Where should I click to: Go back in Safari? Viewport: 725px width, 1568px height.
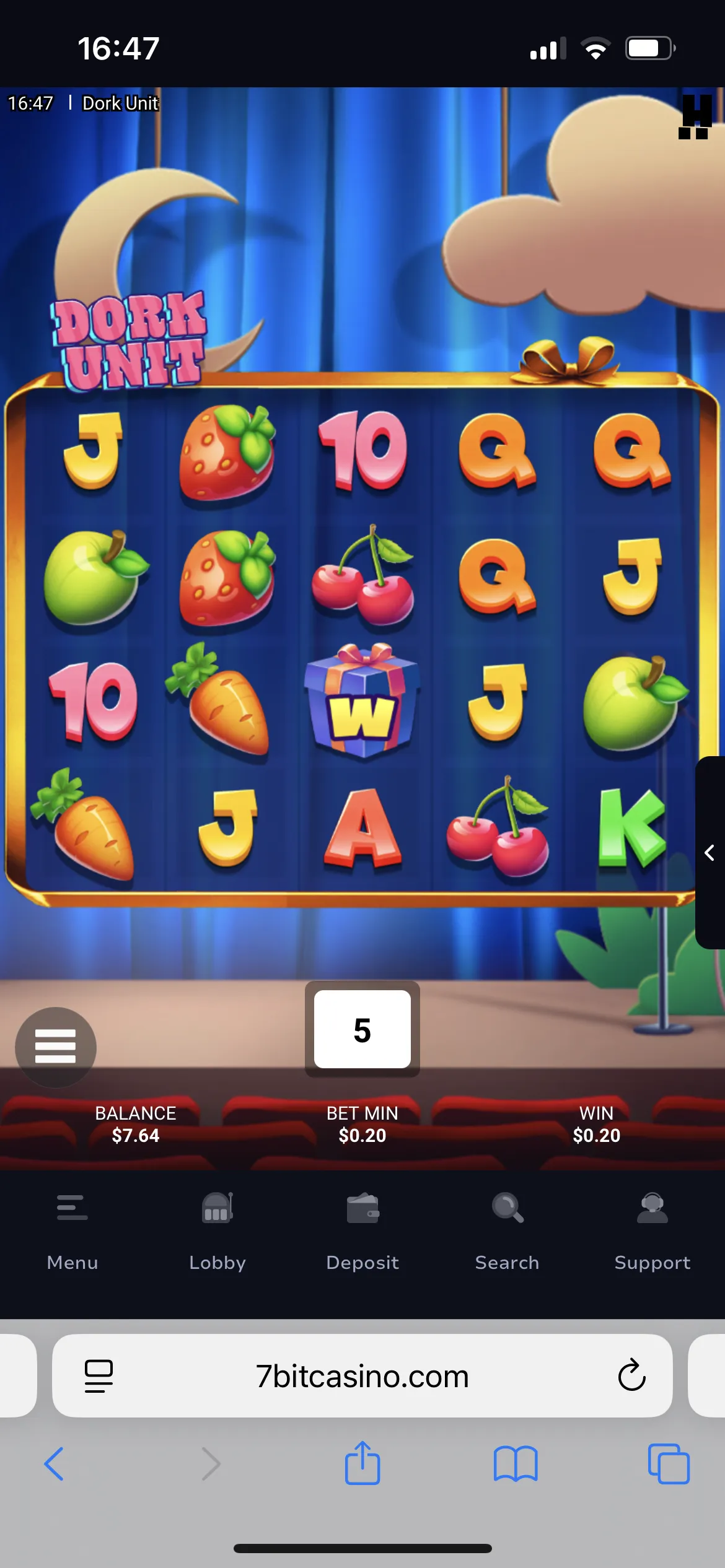[x=55, y=1464]
